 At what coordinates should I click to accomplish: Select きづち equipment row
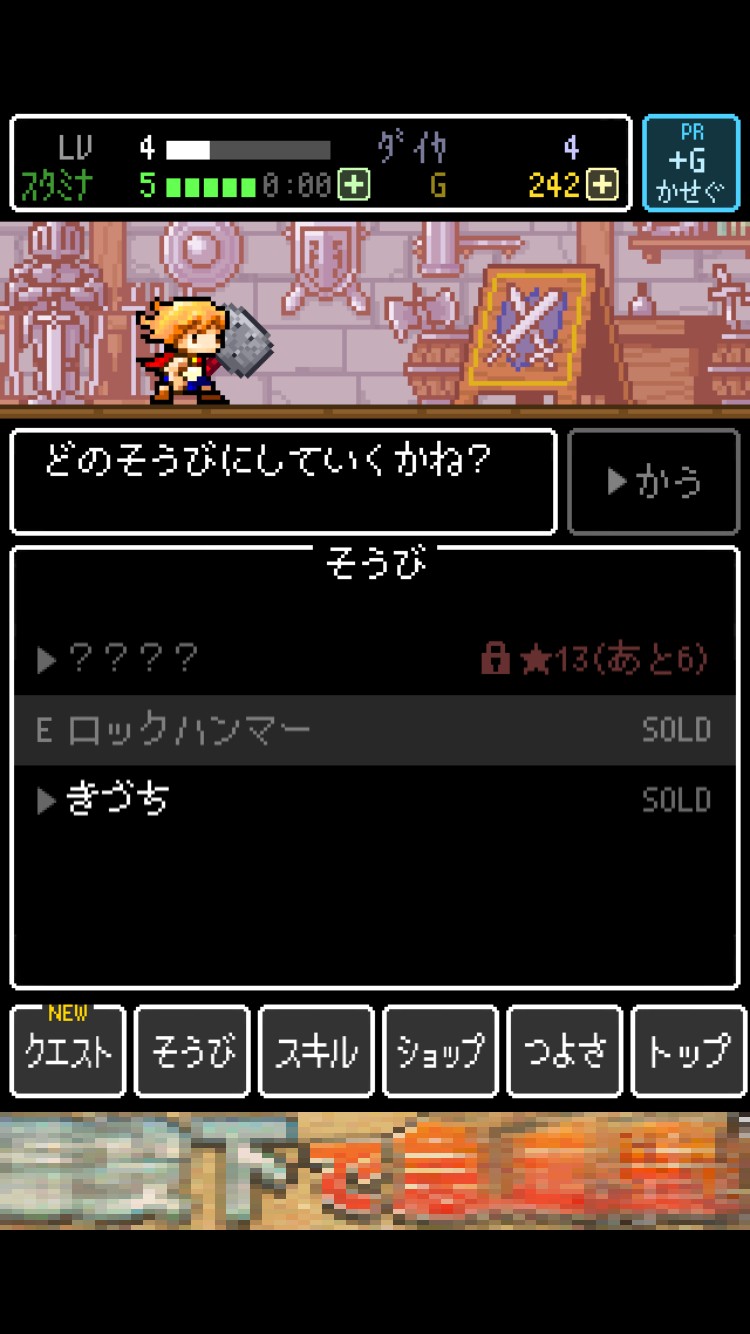click(374, 800)
